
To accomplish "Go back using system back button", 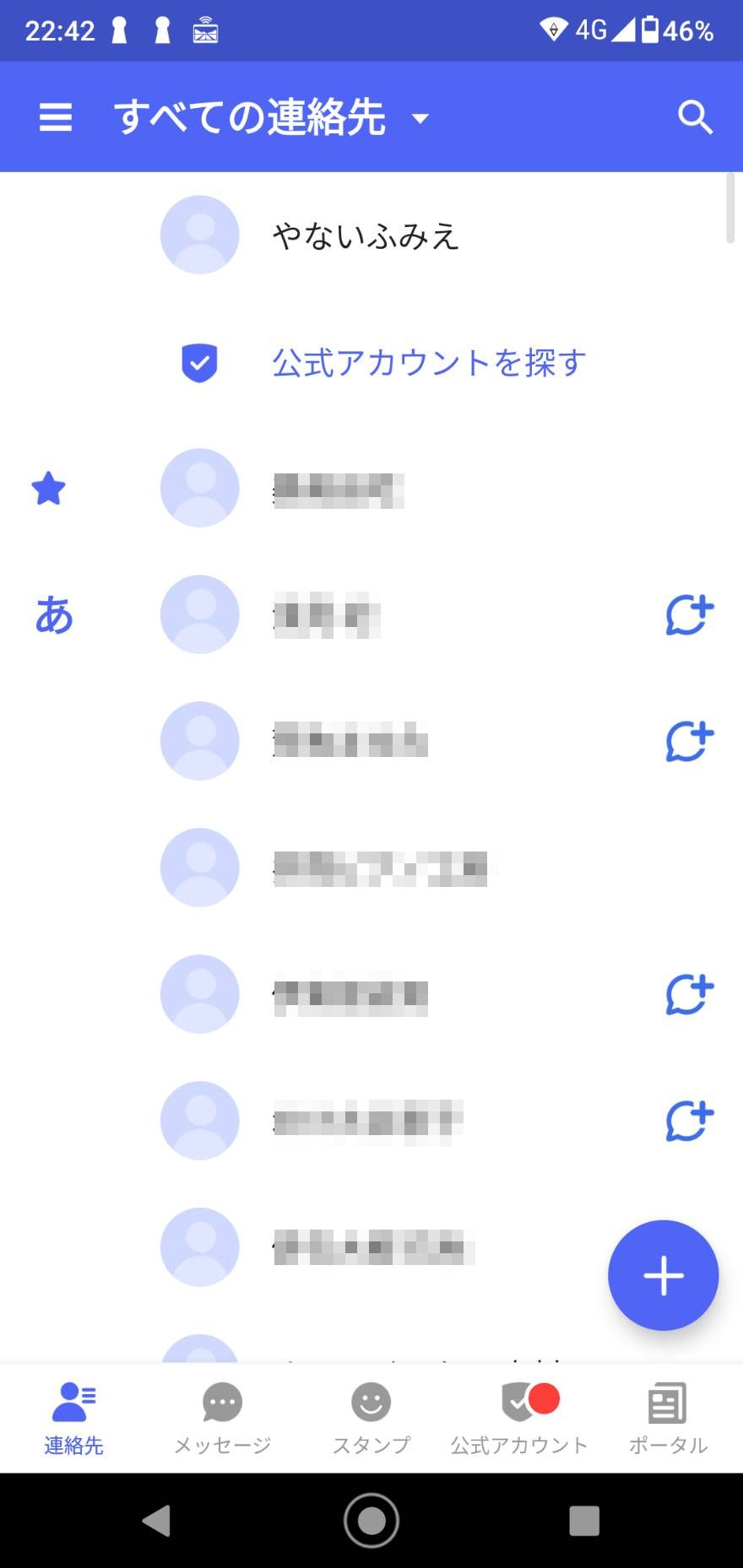I will pyautogui.click(x=157, y=1521).
